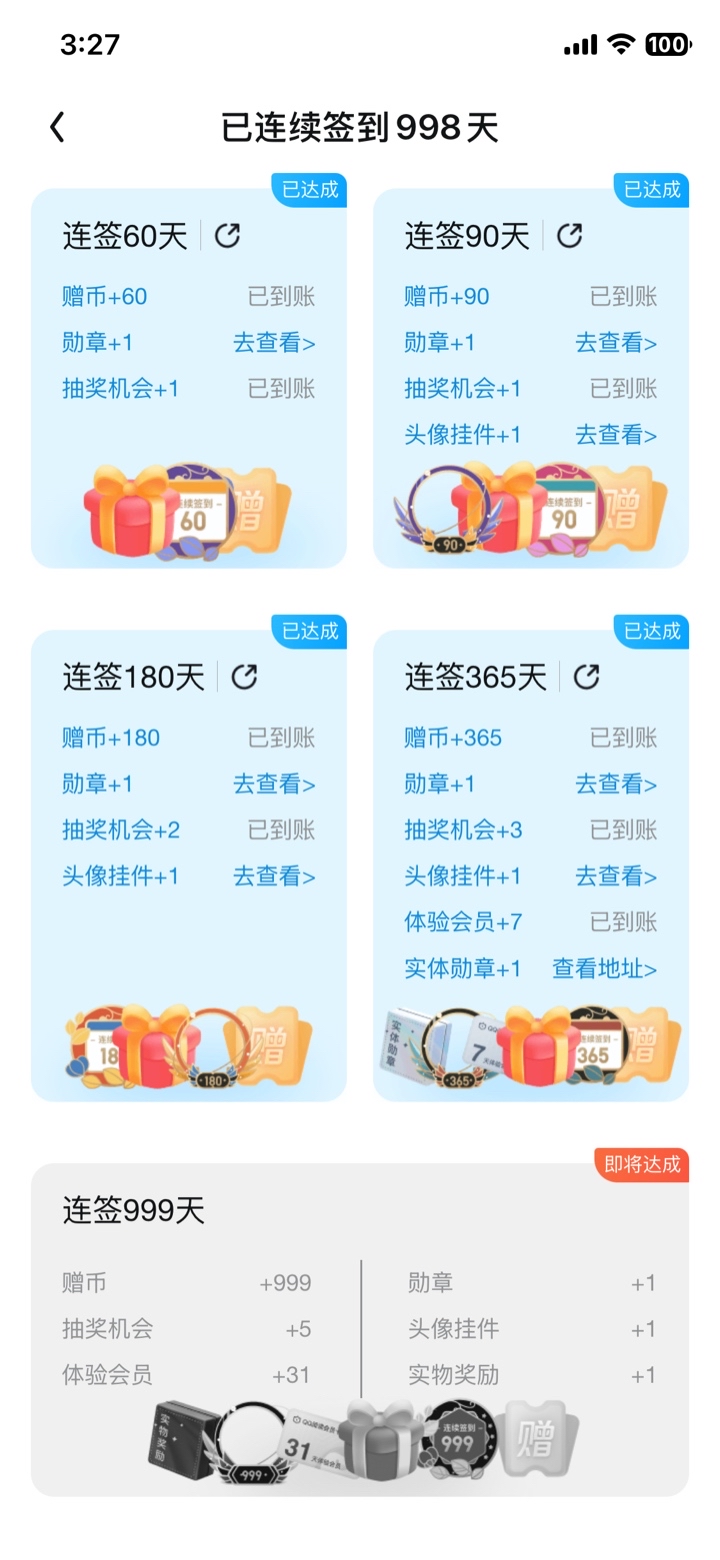The height and width of the screenshot is (1560, 720).
Task: Share the 连签90天 achievement
Action: (x=570, y=236)
